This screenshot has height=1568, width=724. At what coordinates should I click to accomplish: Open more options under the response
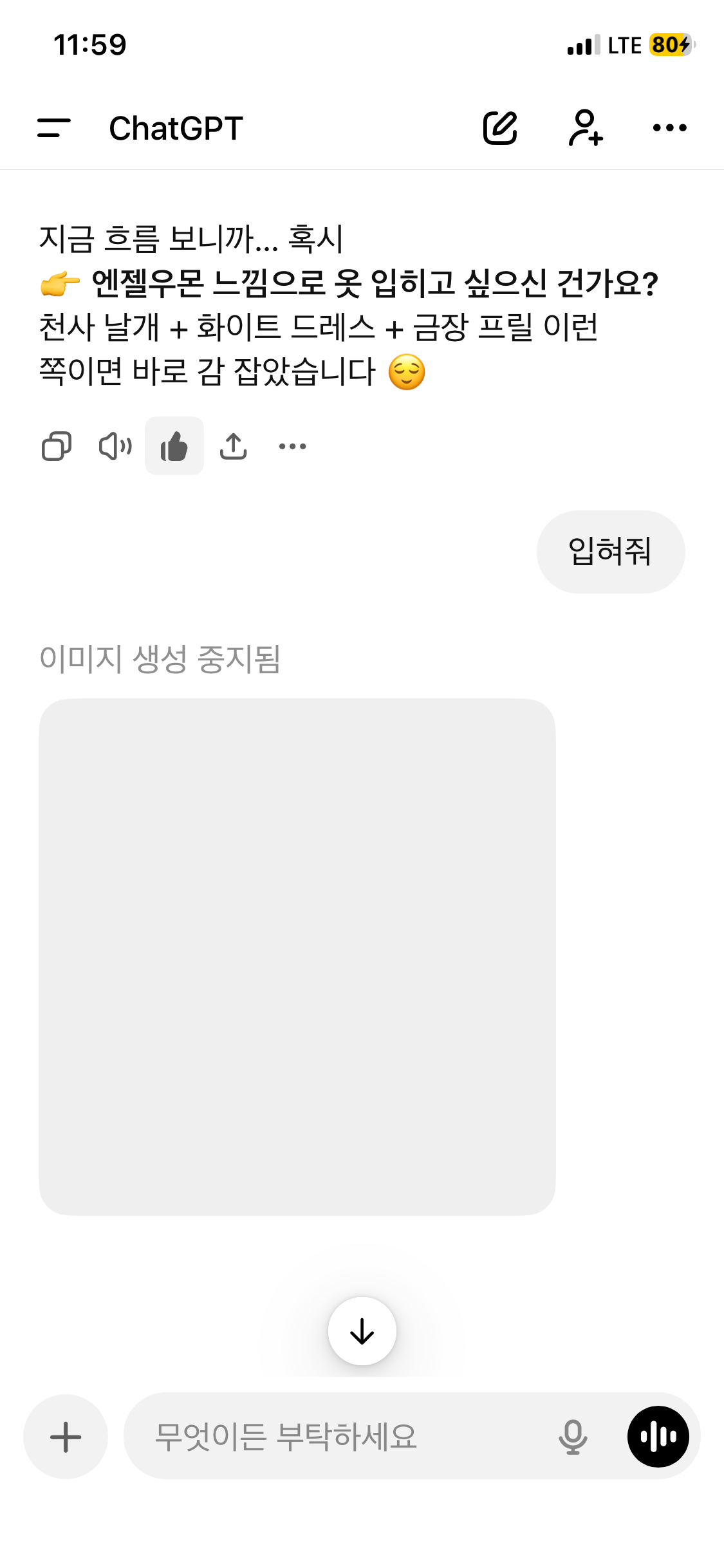[x=292, y=446]
